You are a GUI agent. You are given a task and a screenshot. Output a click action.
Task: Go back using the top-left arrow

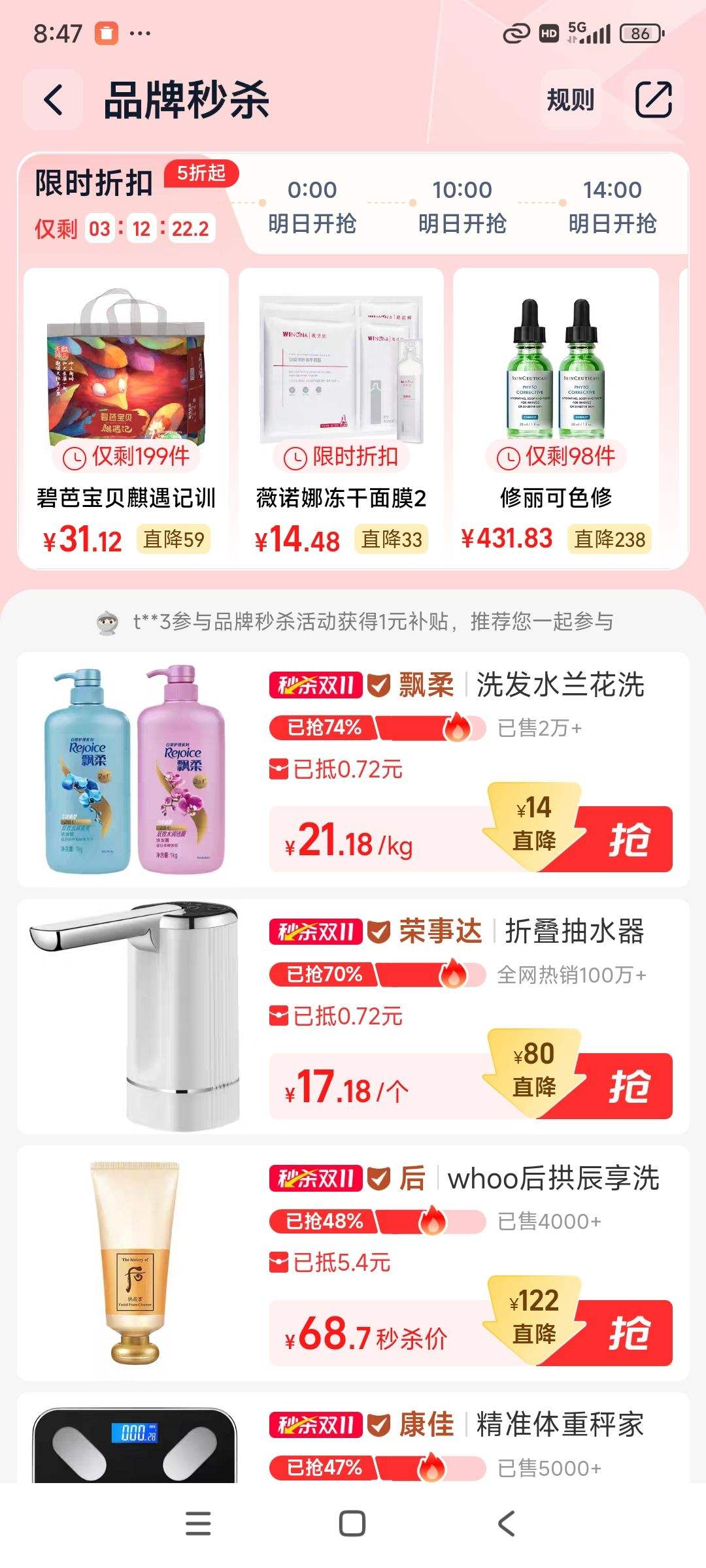tap(53, 100)
